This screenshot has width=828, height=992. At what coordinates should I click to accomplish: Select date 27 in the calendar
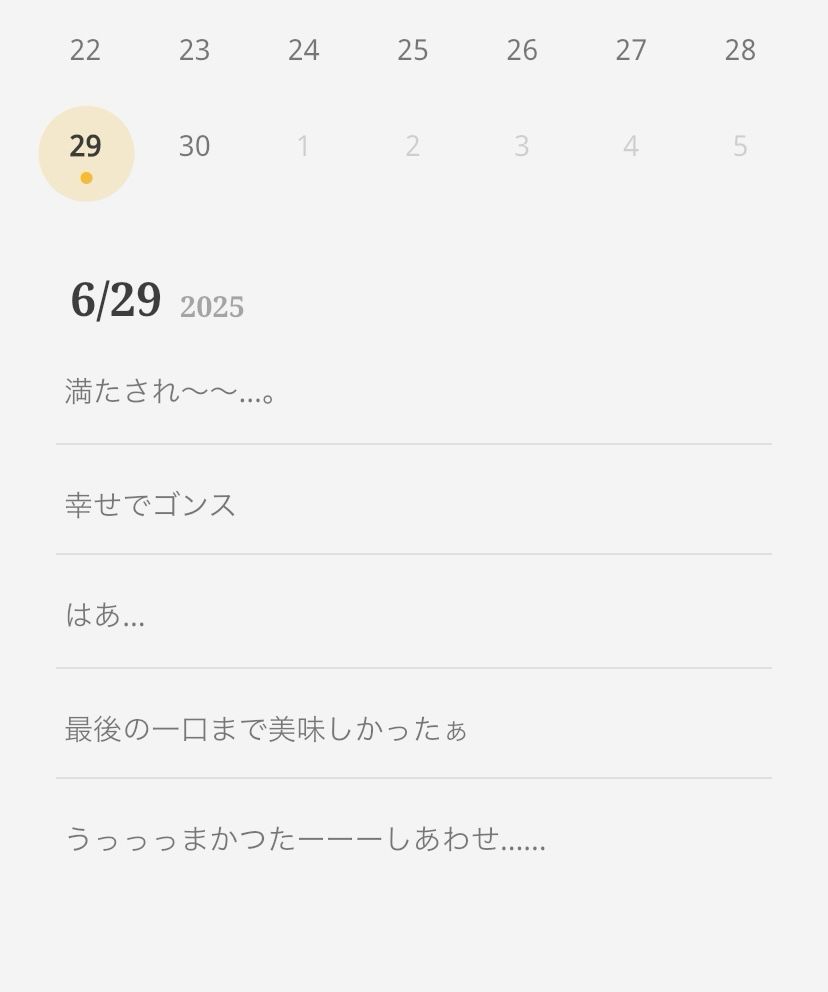pyautogui.click(x=630, y=50)
